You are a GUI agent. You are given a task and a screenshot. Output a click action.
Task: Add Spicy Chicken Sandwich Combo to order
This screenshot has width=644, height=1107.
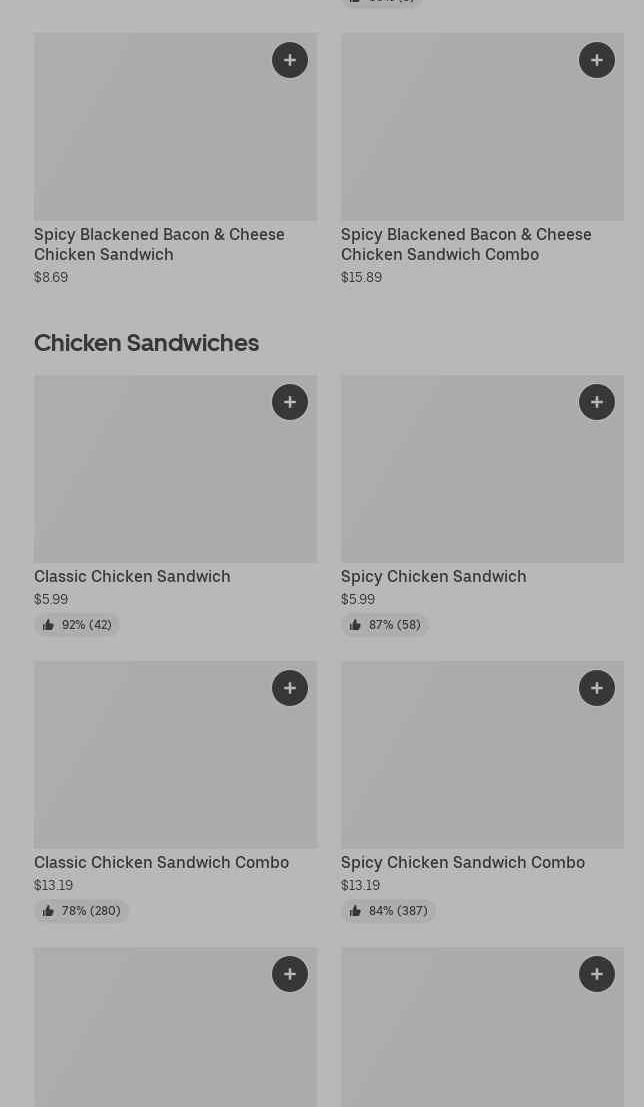[x=597, y=688]
